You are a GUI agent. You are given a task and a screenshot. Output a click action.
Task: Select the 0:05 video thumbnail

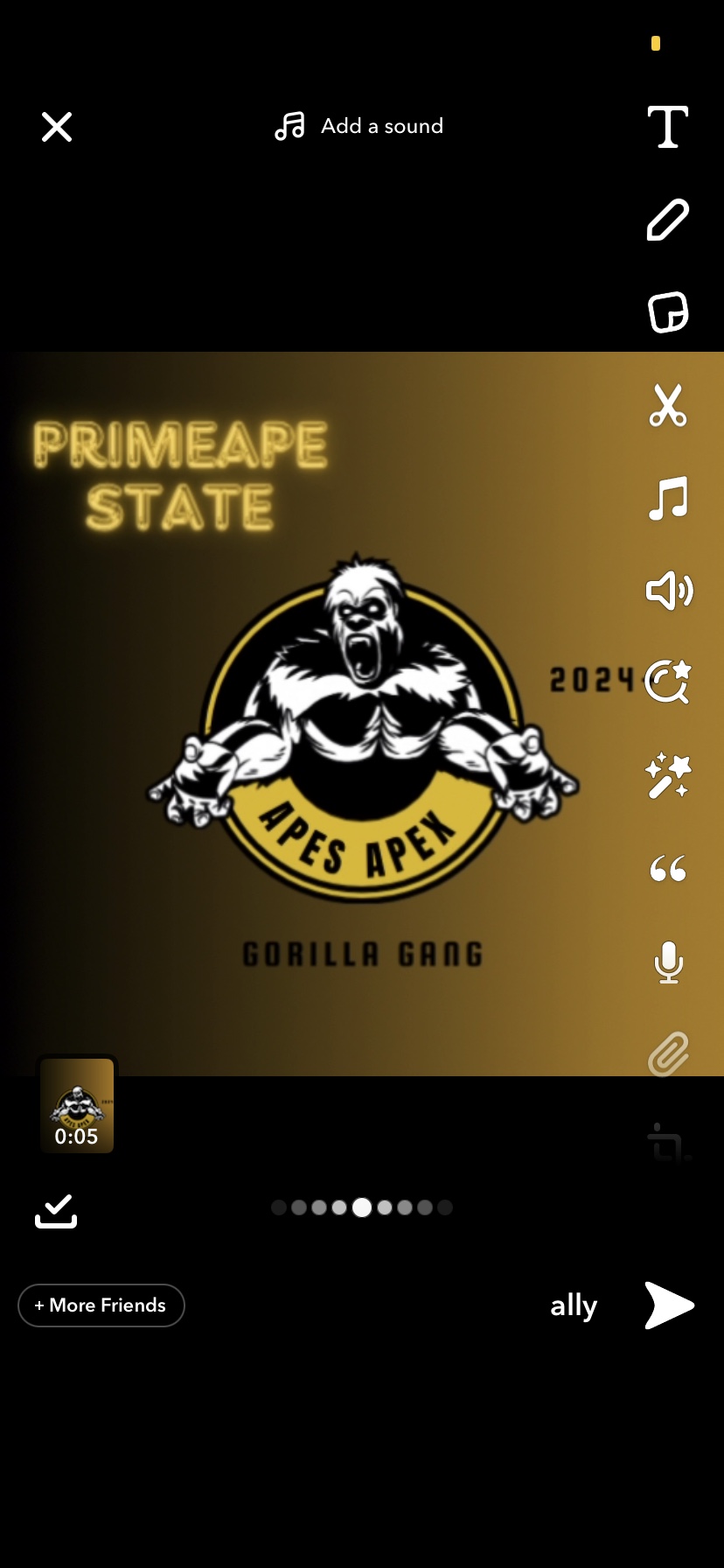coord(77,1105)
